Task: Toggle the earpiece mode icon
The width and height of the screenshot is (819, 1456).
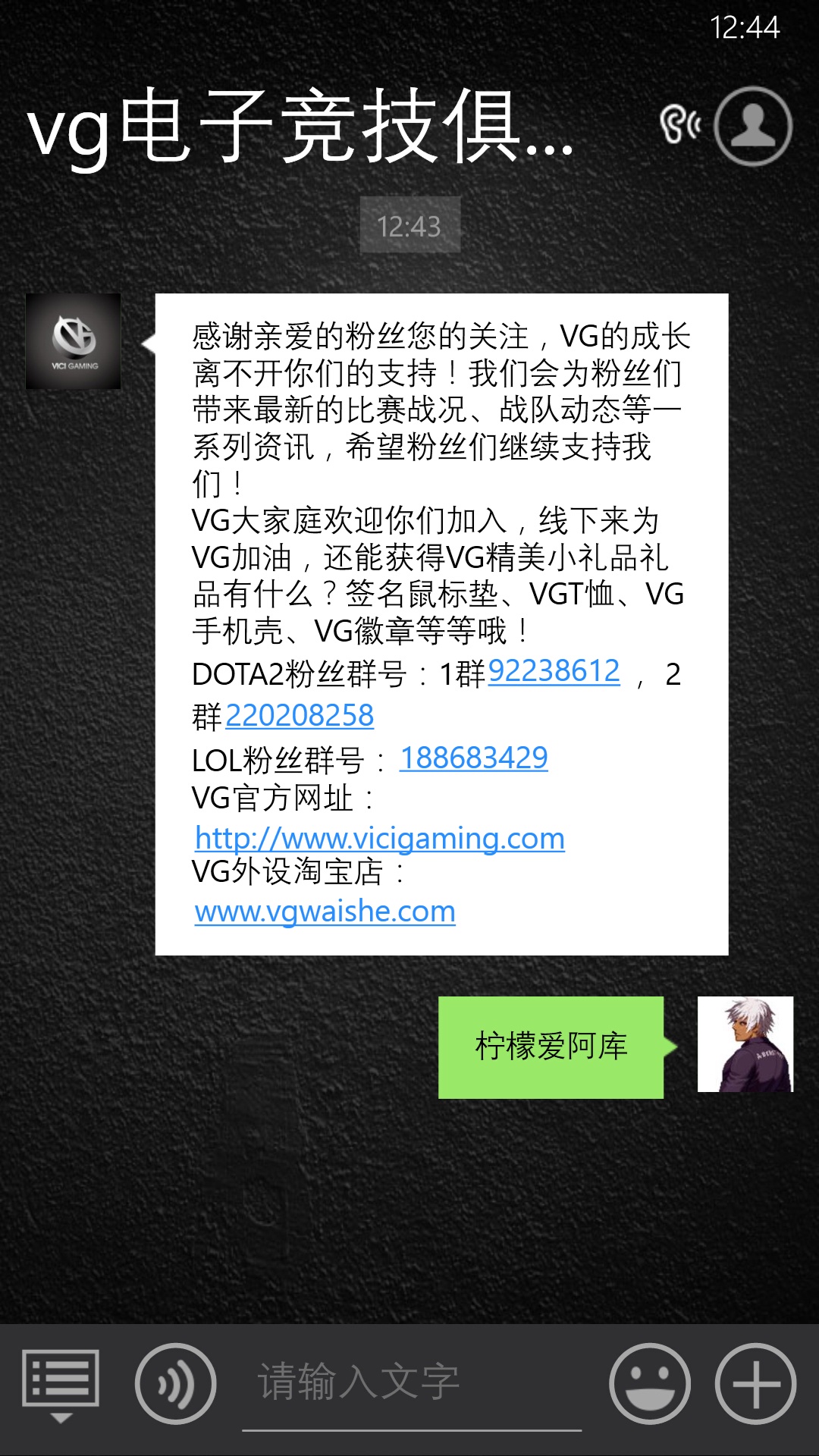Action: pos(679,125)
